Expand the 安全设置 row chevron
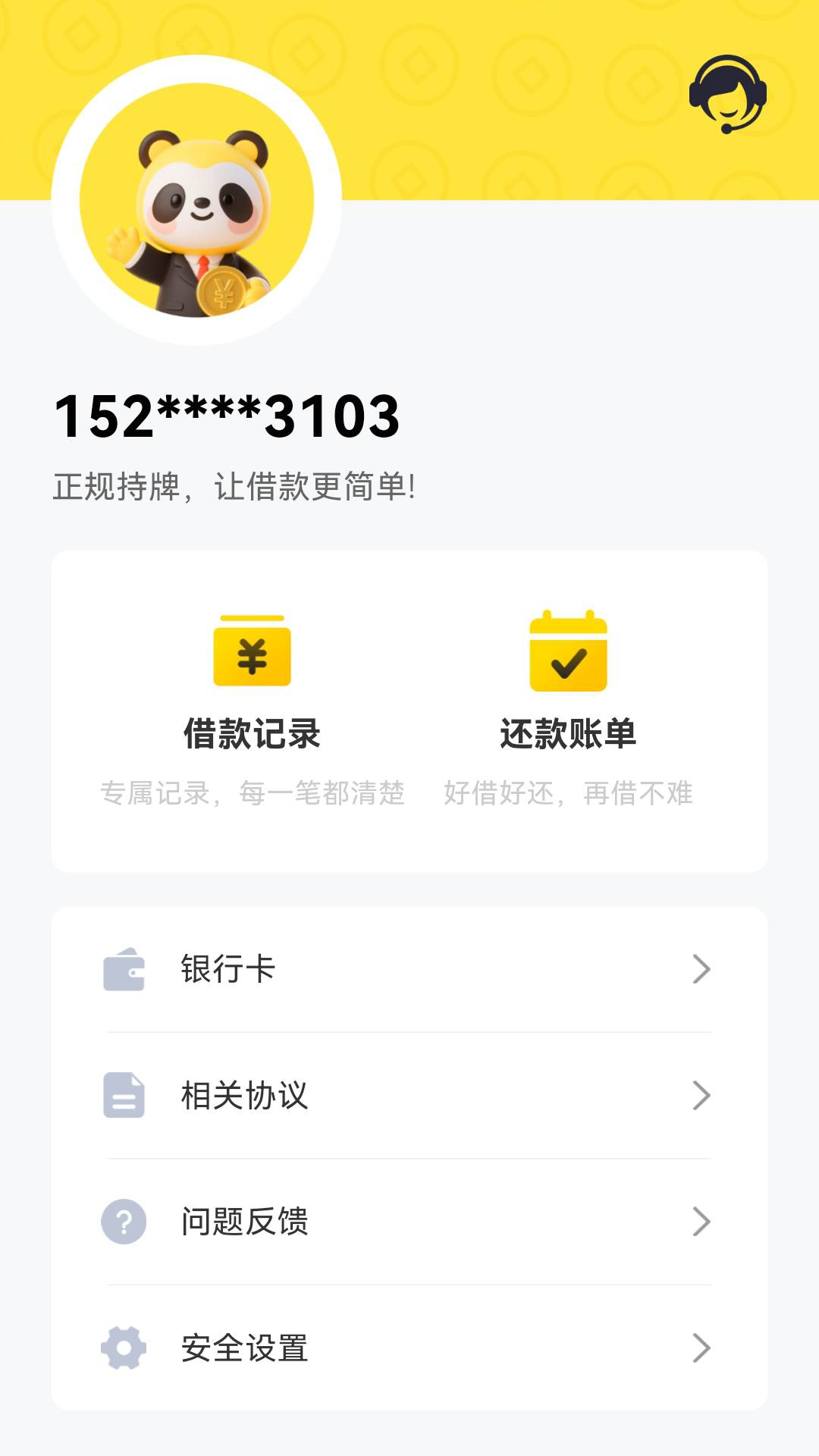 tap(704, 1345)
